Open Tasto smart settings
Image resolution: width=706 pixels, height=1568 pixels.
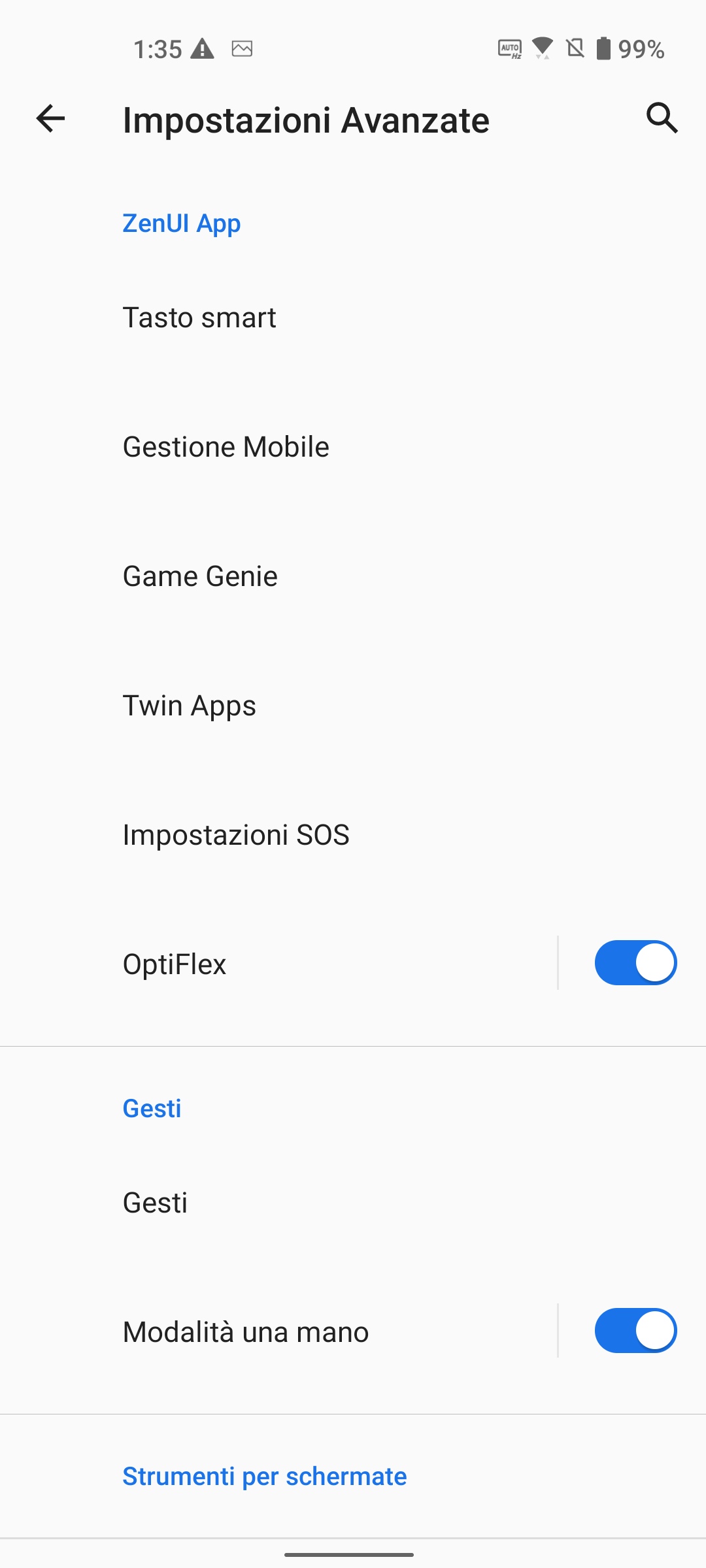pos(353,318)
